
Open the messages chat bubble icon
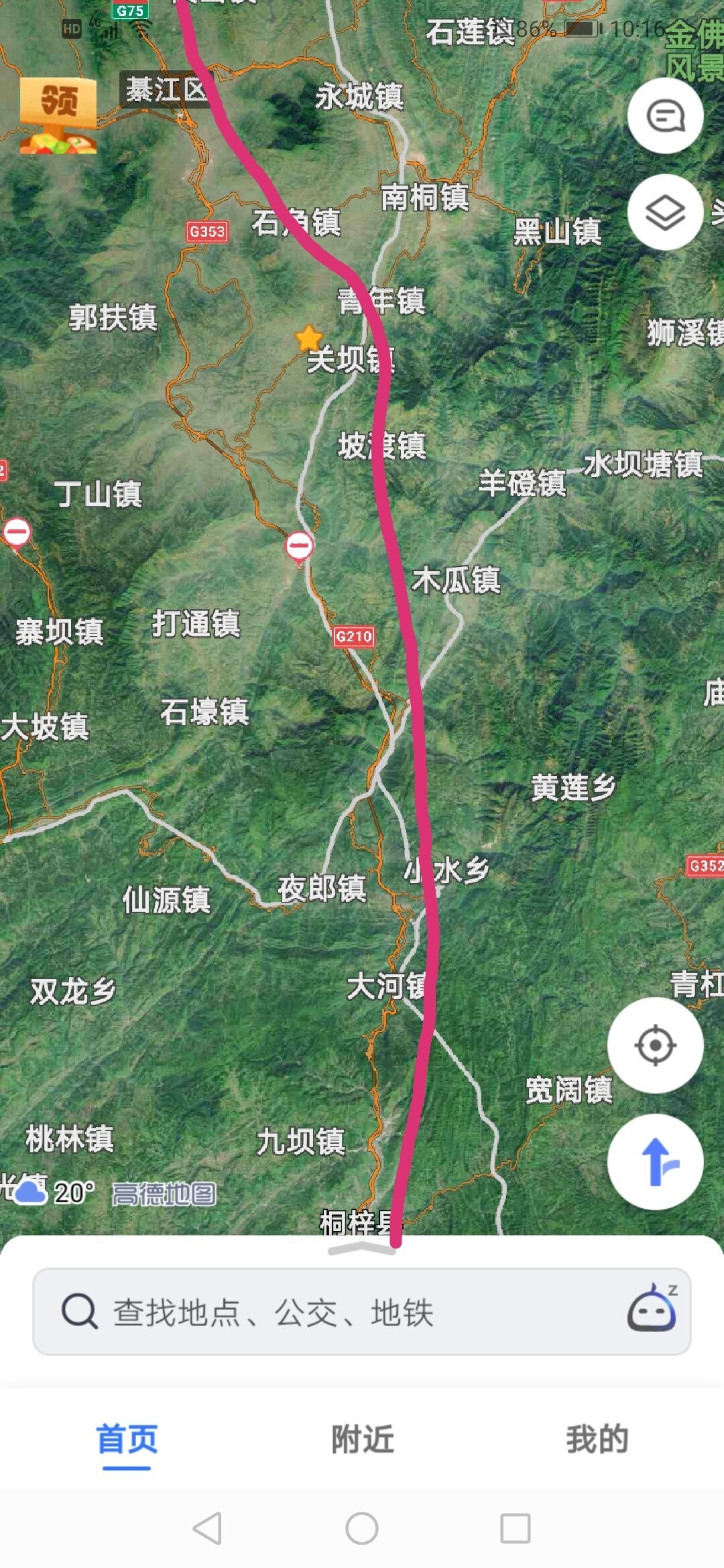[x=665, y=116]
